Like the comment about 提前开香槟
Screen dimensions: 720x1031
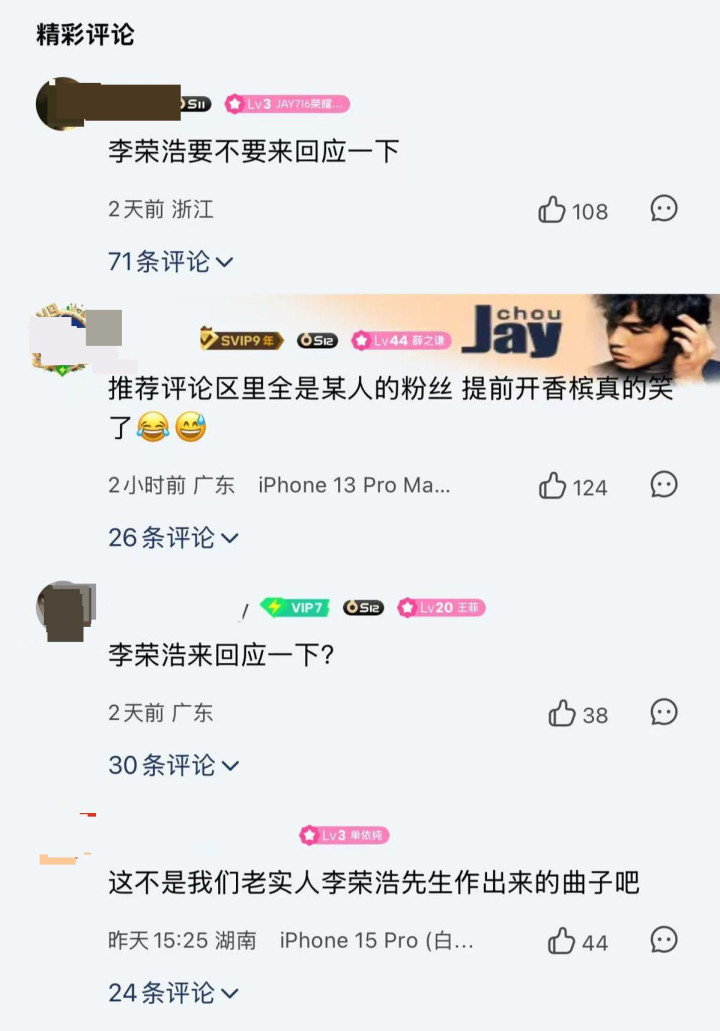coord(553,487)
